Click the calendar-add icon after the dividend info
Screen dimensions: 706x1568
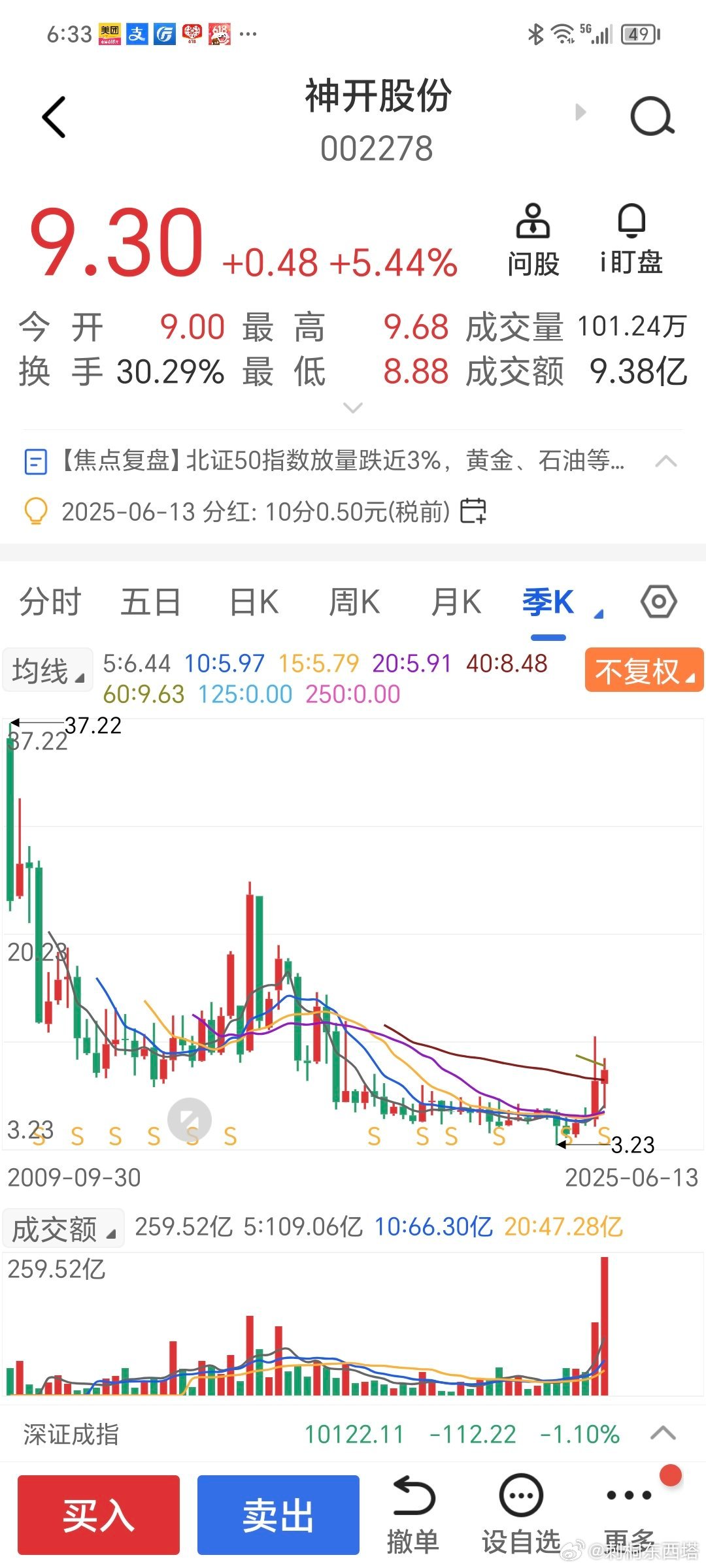(473, 514)
